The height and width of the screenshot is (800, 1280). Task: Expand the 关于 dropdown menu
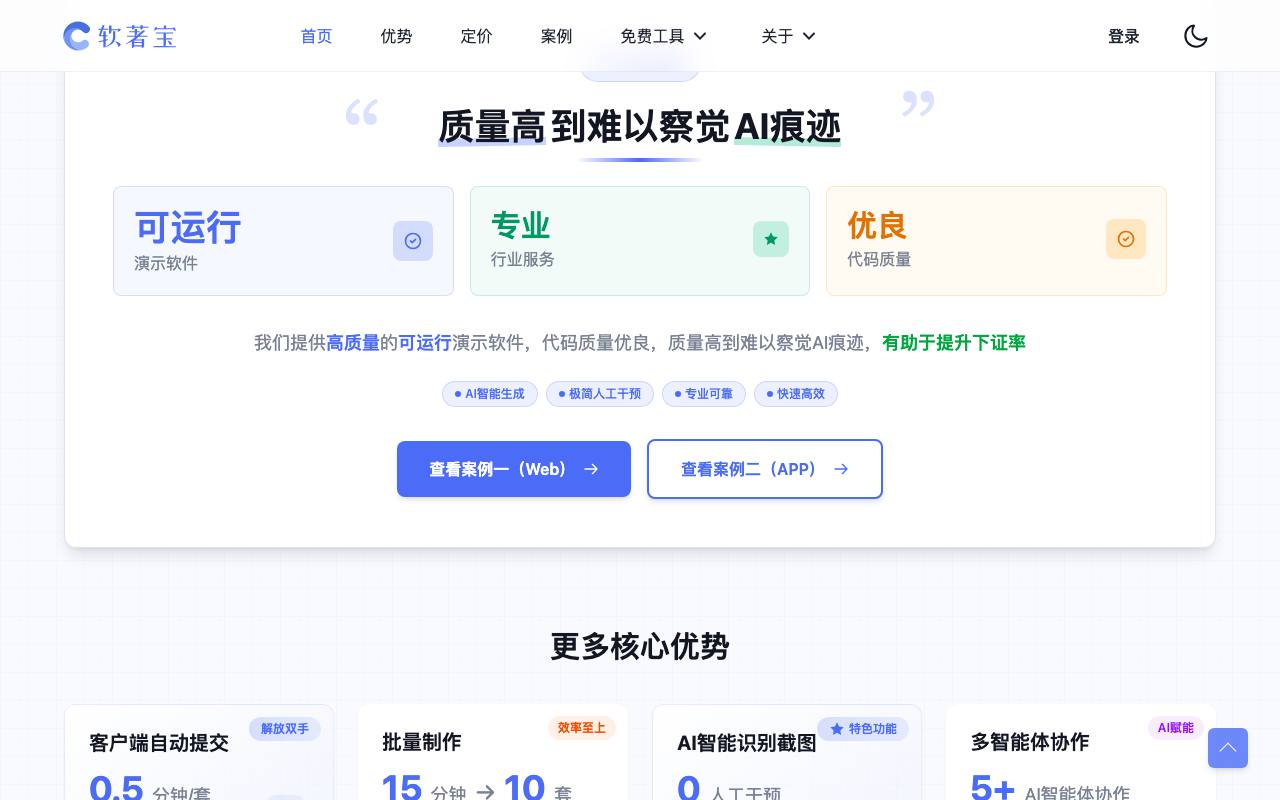pos(789,36)
